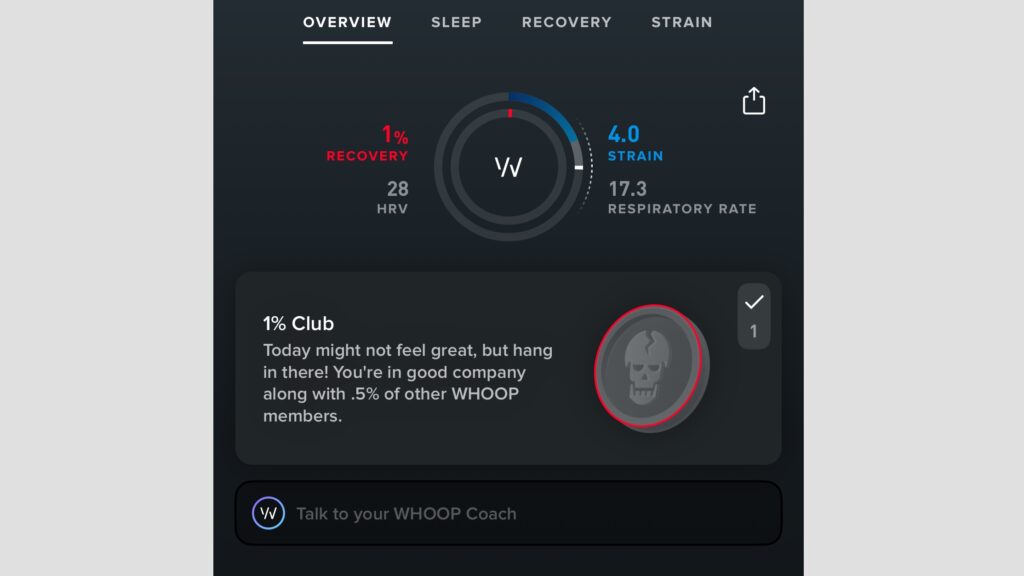Image resolution: width=1024 pixels, height=576 pixels.
Task: Select the Overview tab
Action: [x=347, y=22]
